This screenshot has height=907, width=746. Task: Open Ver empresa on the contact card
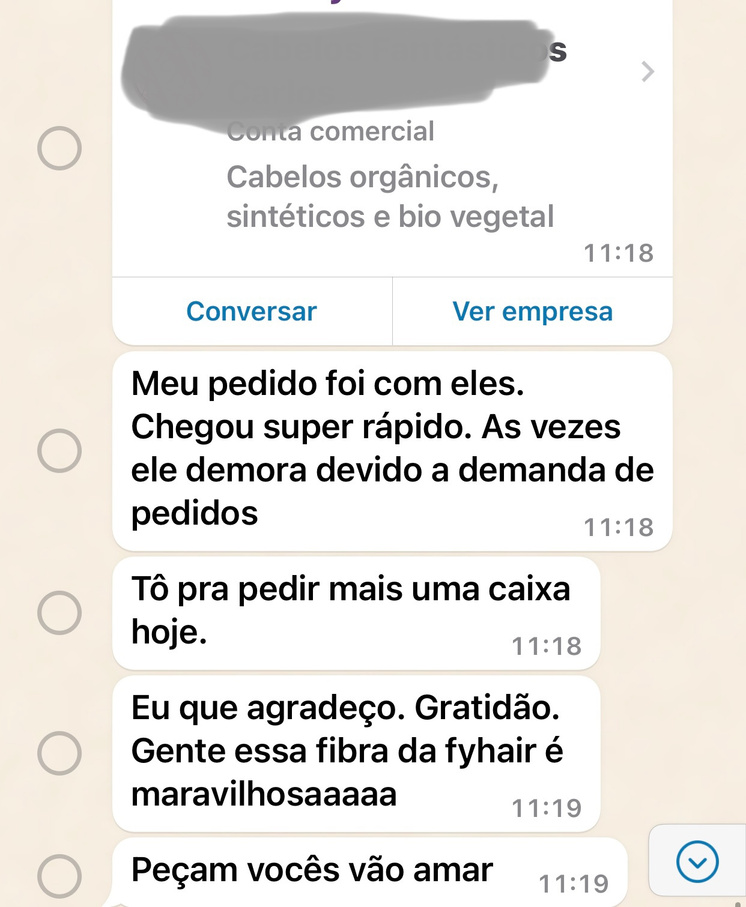coord(532,311)
